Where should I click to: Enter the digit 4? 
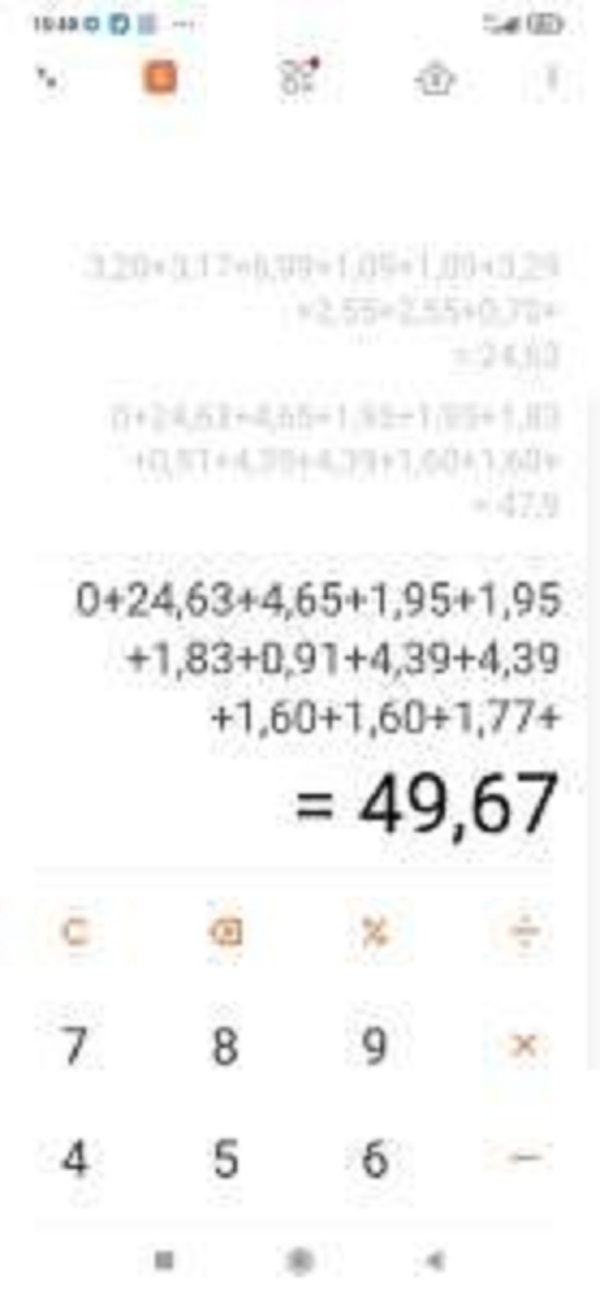tap(75, 1159)
